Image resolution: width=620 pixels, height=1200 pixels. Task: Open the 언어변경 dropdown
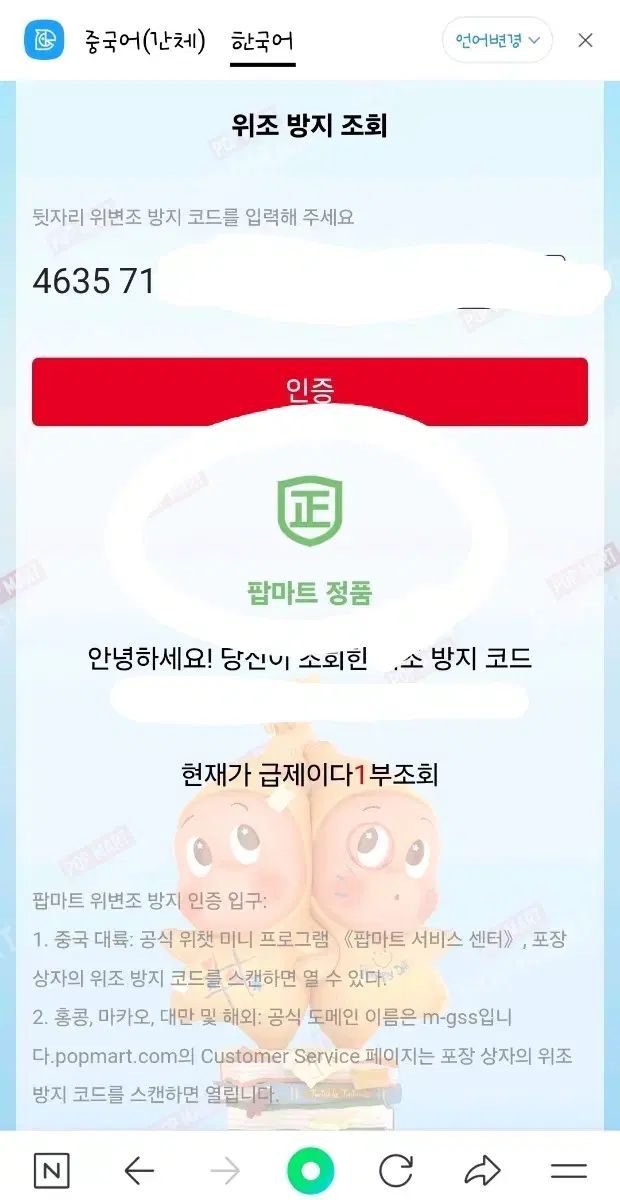tap(497, 41)
